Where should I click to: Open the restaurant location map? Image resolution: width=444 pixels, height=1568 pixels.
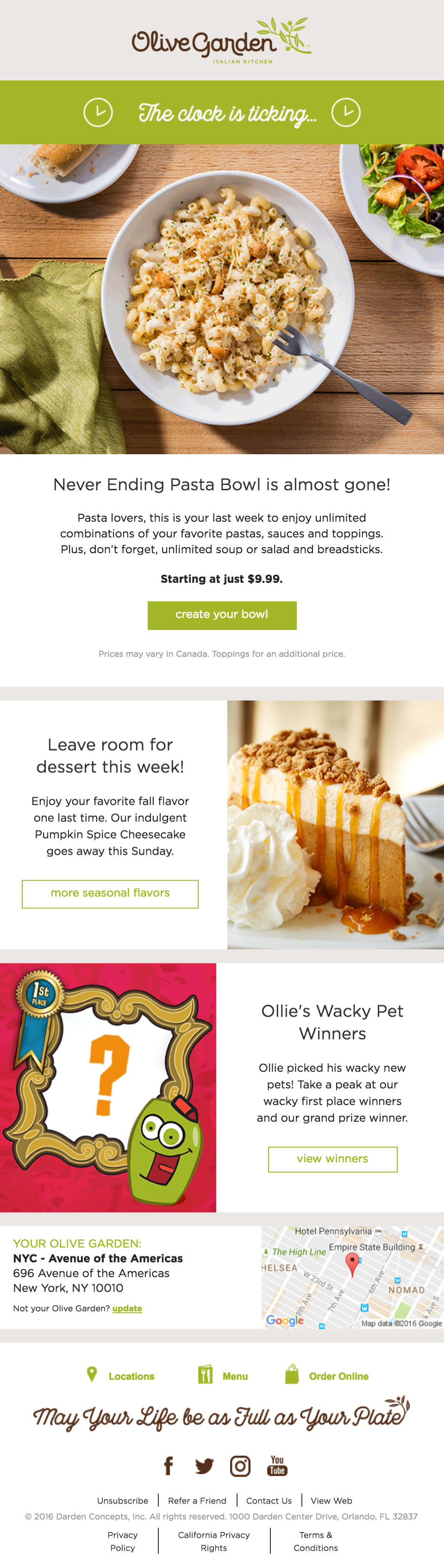pos(352,1277)
